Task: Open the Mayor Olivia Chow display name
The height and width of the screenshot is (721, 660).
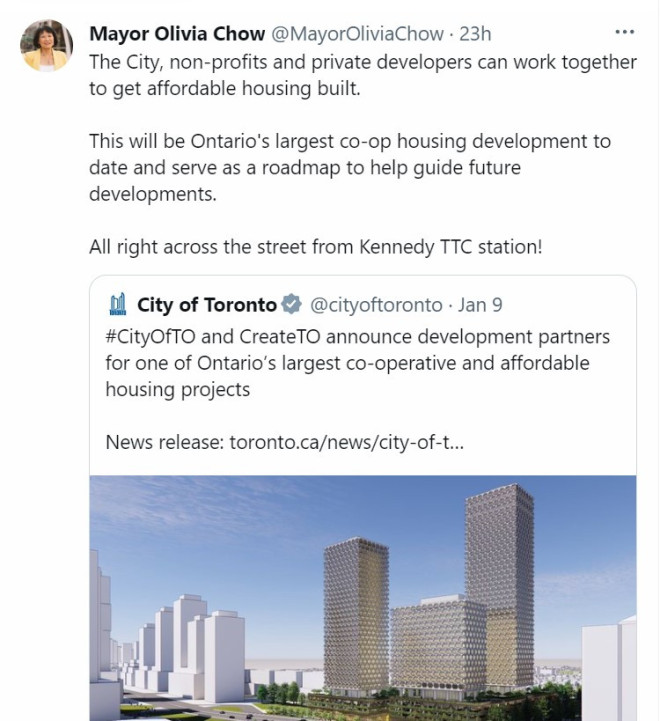Action: [x=176, y=33]
